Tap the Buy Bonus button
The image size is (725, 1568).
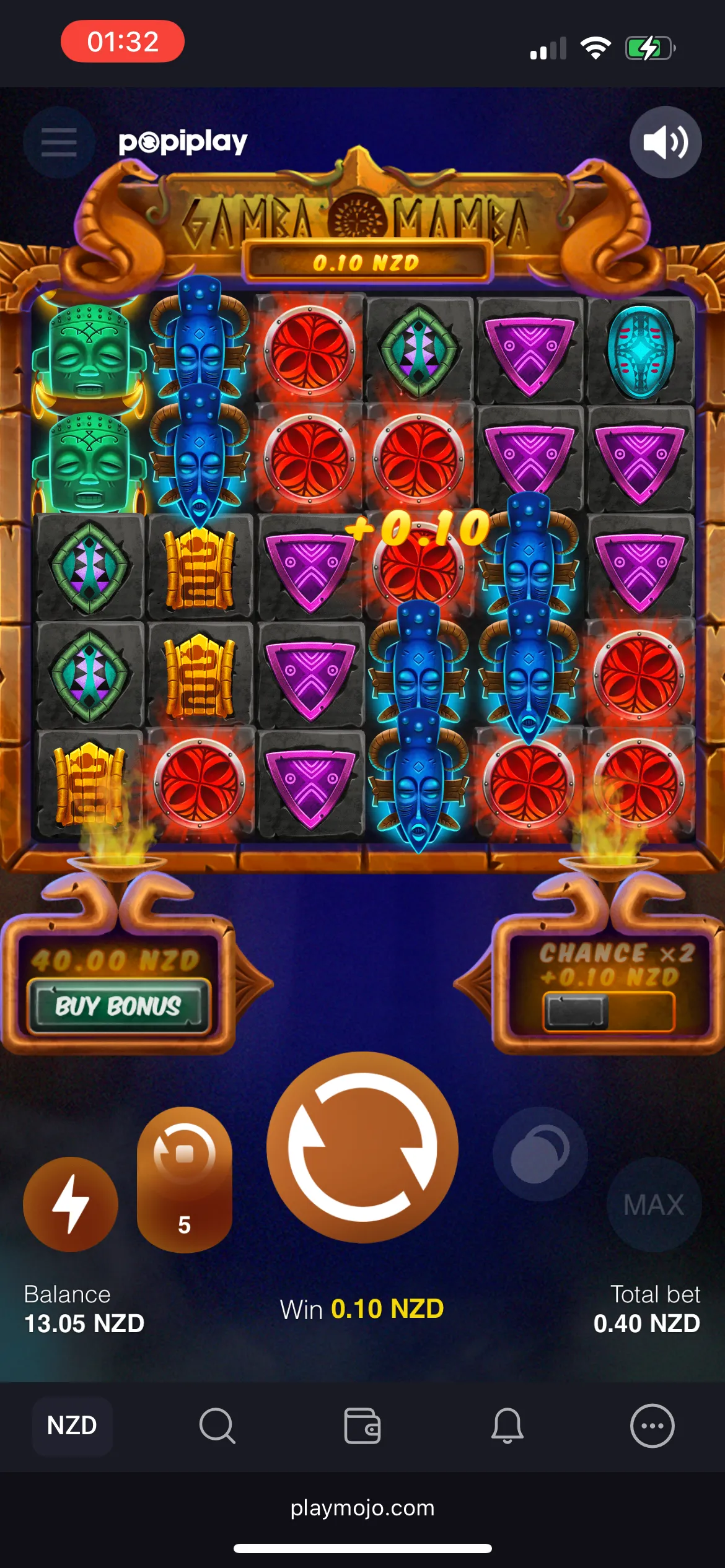coord(118,1006)
